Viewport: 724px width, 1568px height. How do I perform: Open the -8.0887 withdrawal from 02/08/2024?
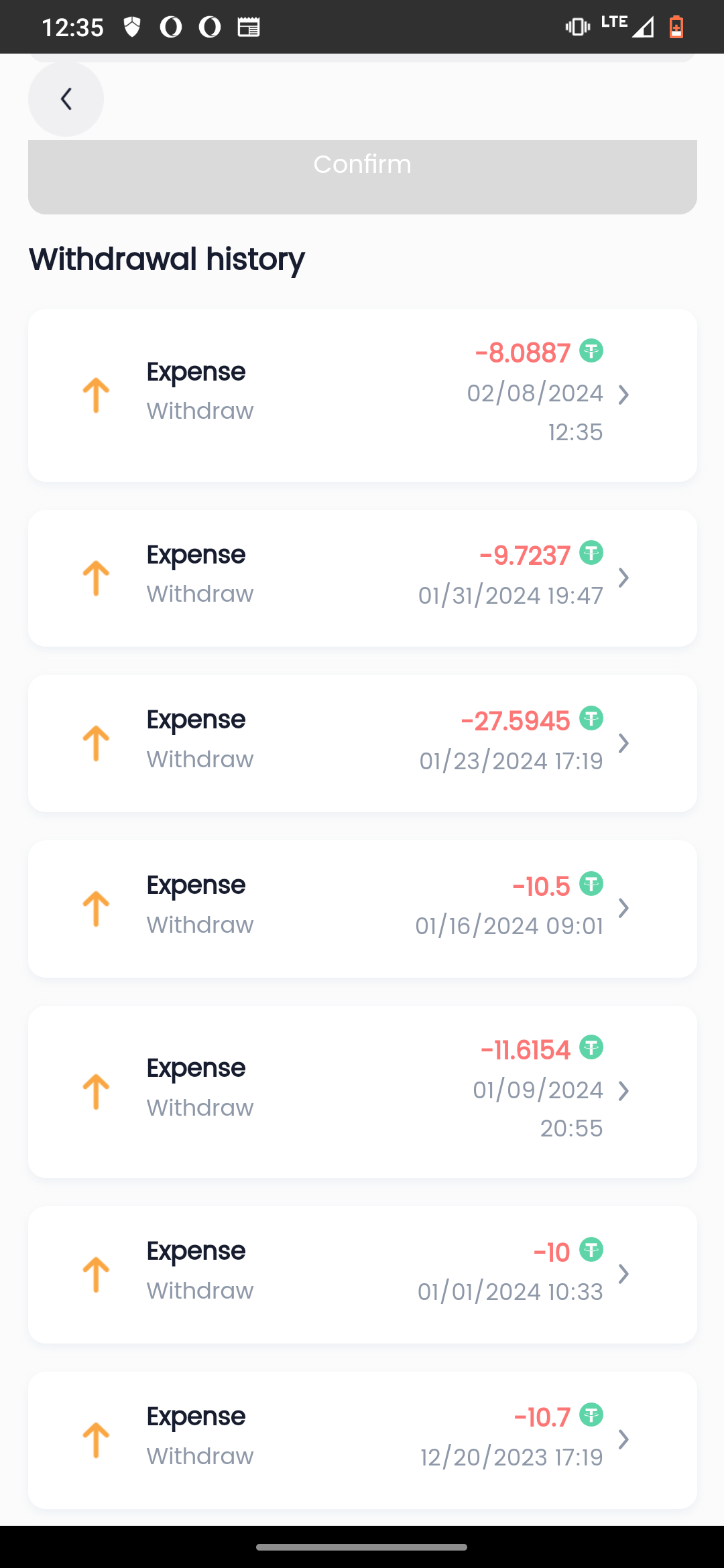(x=362, y=395)
